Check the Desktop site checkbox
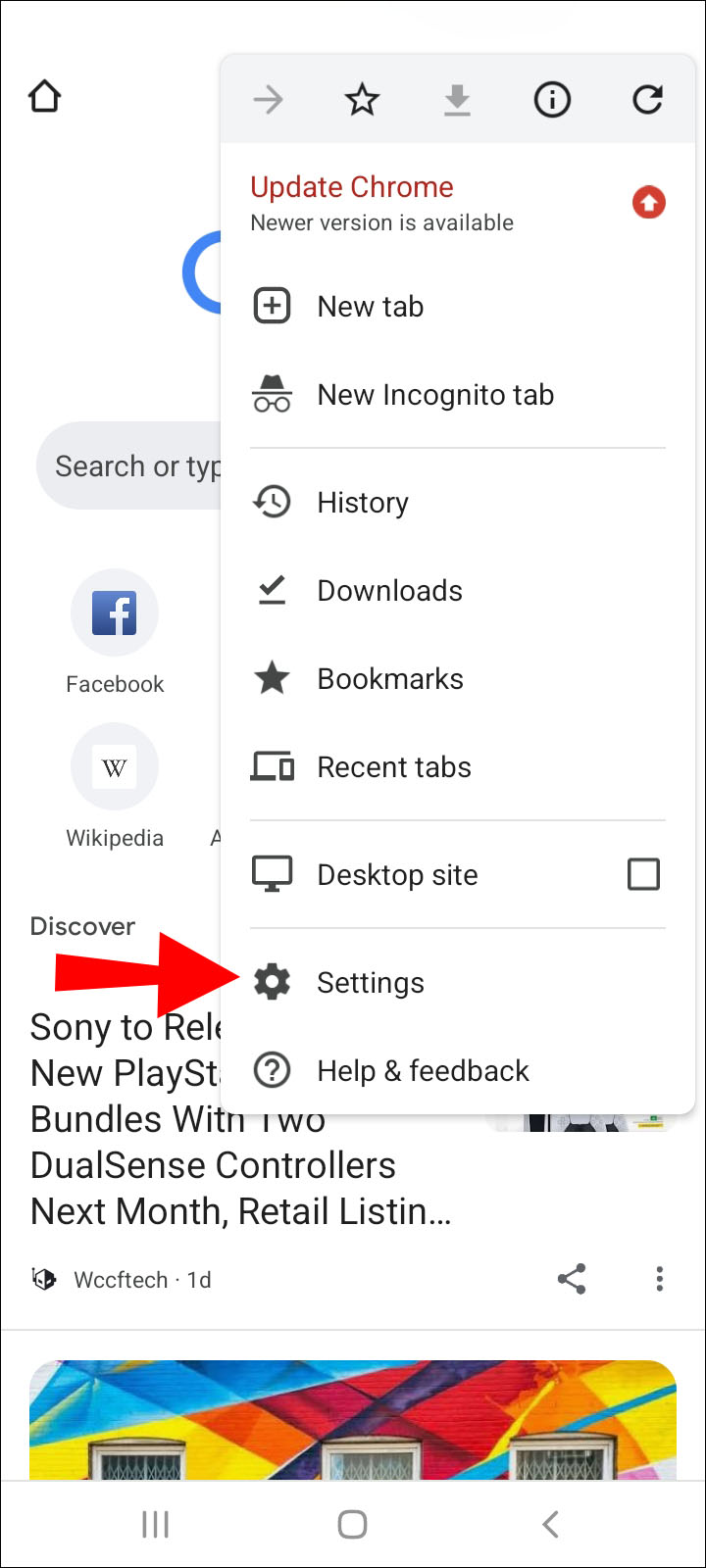This screenshot has height=1568, width=706. point(643,874)
